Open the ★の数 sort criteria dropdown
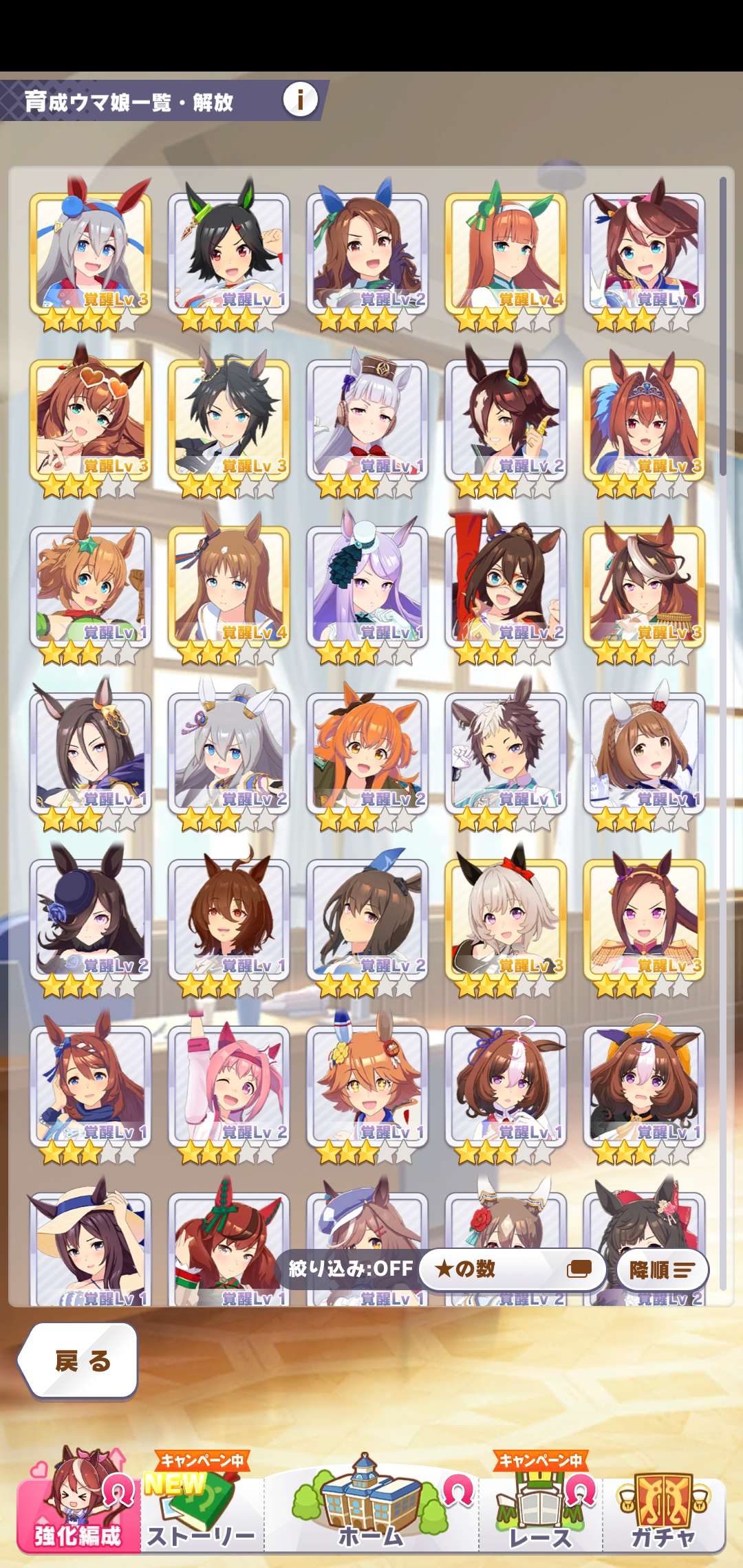 (x=513, y=1269)
